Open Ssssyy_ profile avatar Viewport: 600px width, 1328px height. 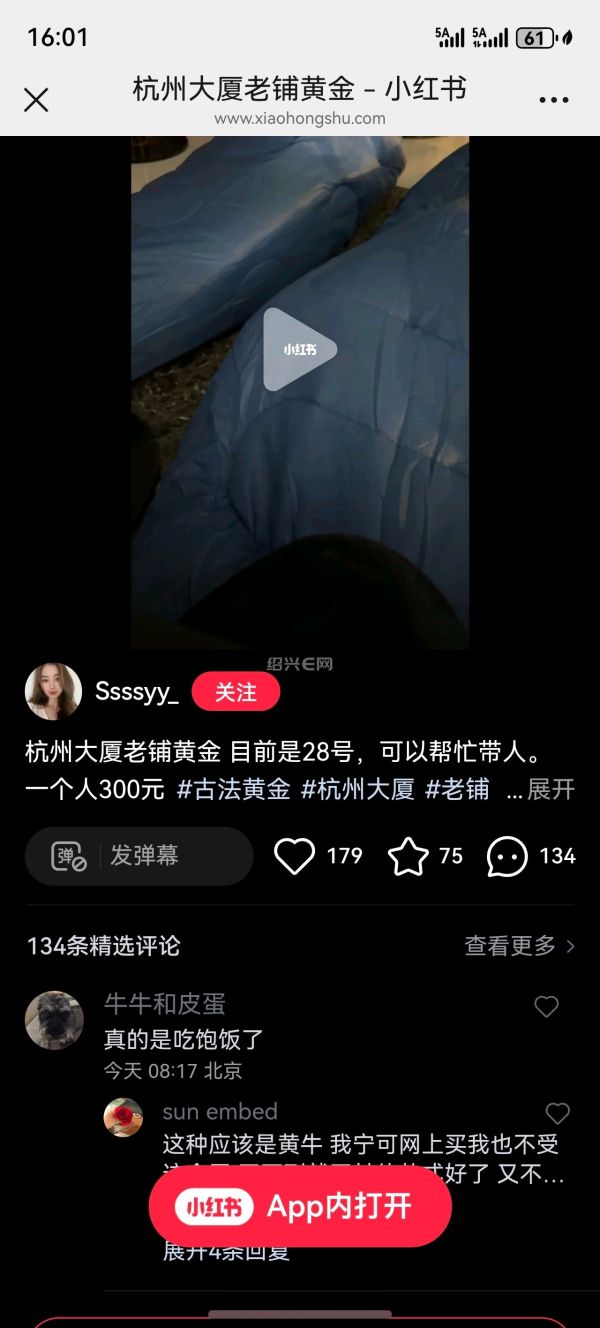click(53, 691)
